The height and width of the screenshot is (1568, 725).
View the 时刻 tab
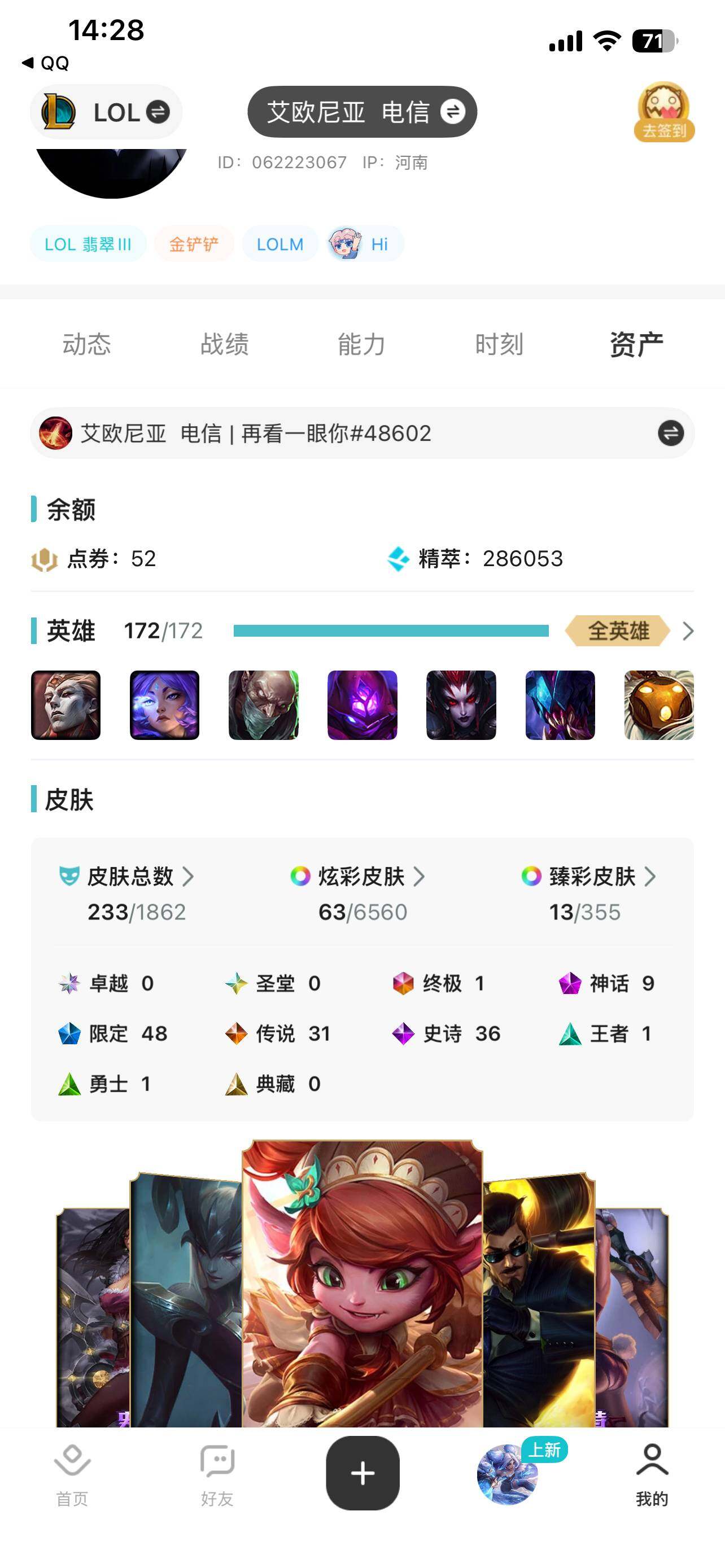[499, 344]
